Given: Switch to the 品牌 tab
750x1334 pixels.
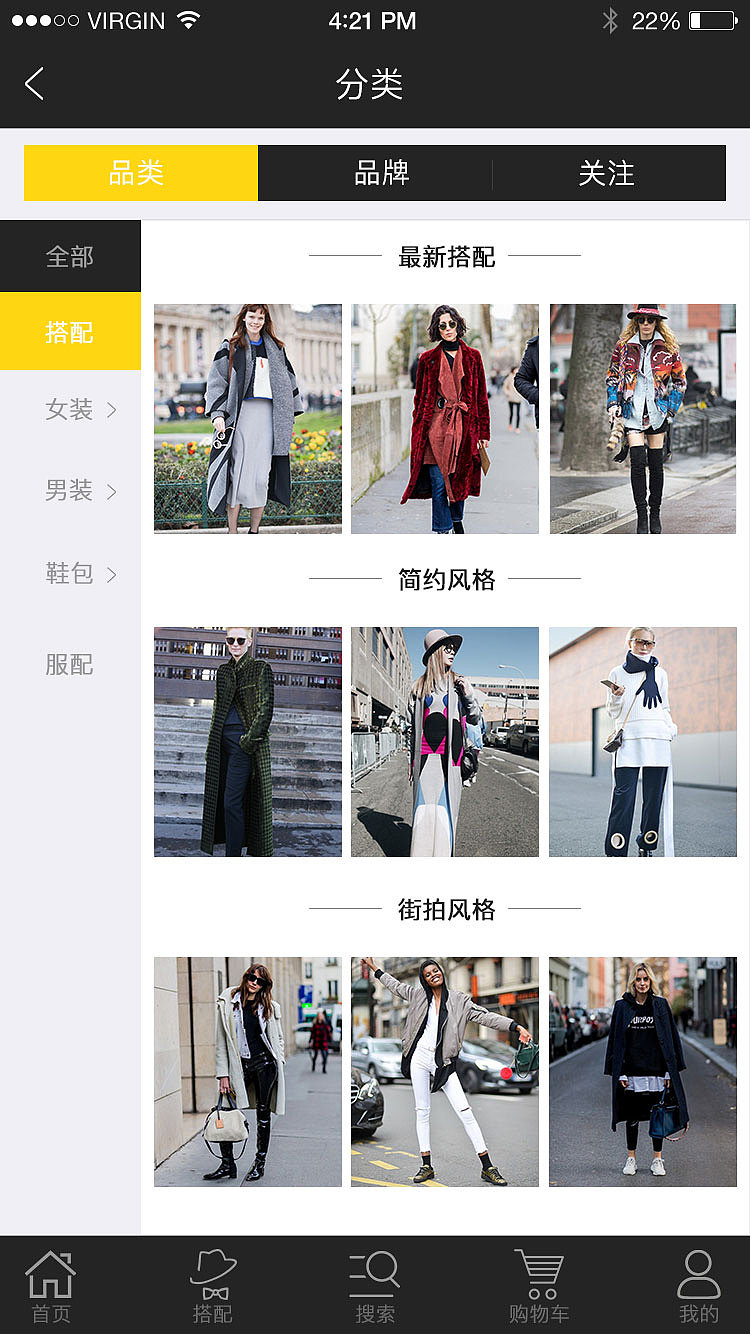Looking at the screenshot, I should (x=374, y=173).
